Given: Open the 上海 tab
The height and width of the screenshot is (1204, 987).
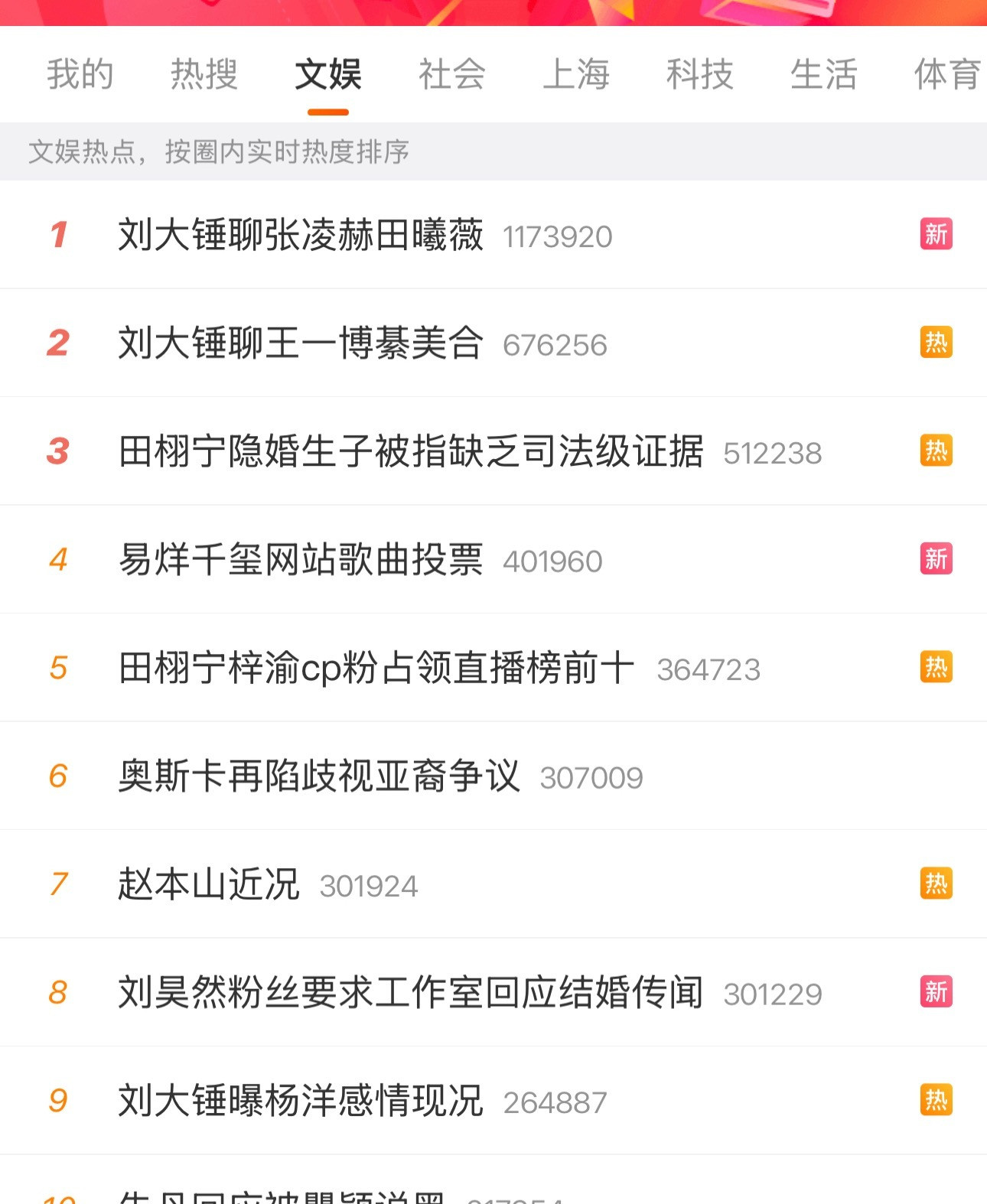Looking at the screenshot, I should (577, 75).
